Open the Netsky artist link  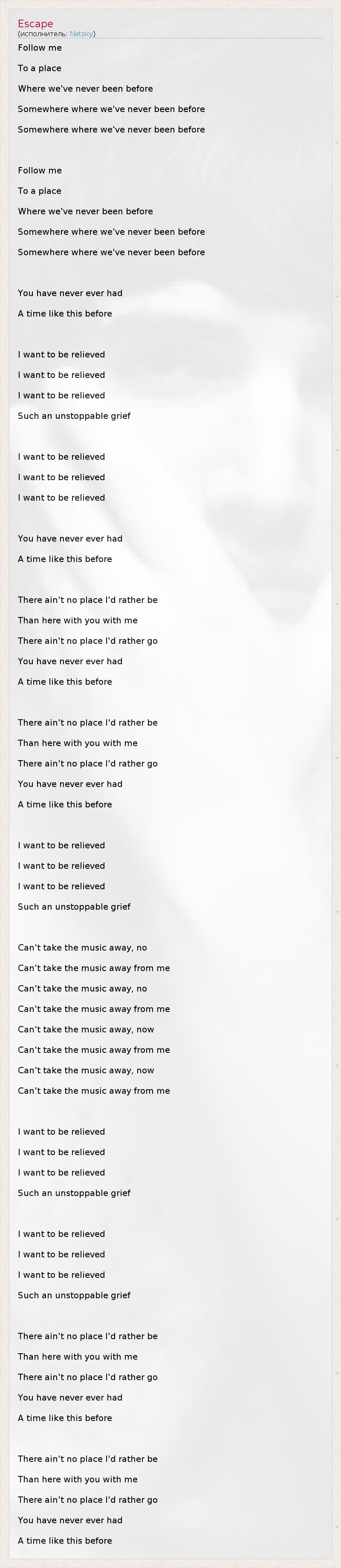[81, 34]
